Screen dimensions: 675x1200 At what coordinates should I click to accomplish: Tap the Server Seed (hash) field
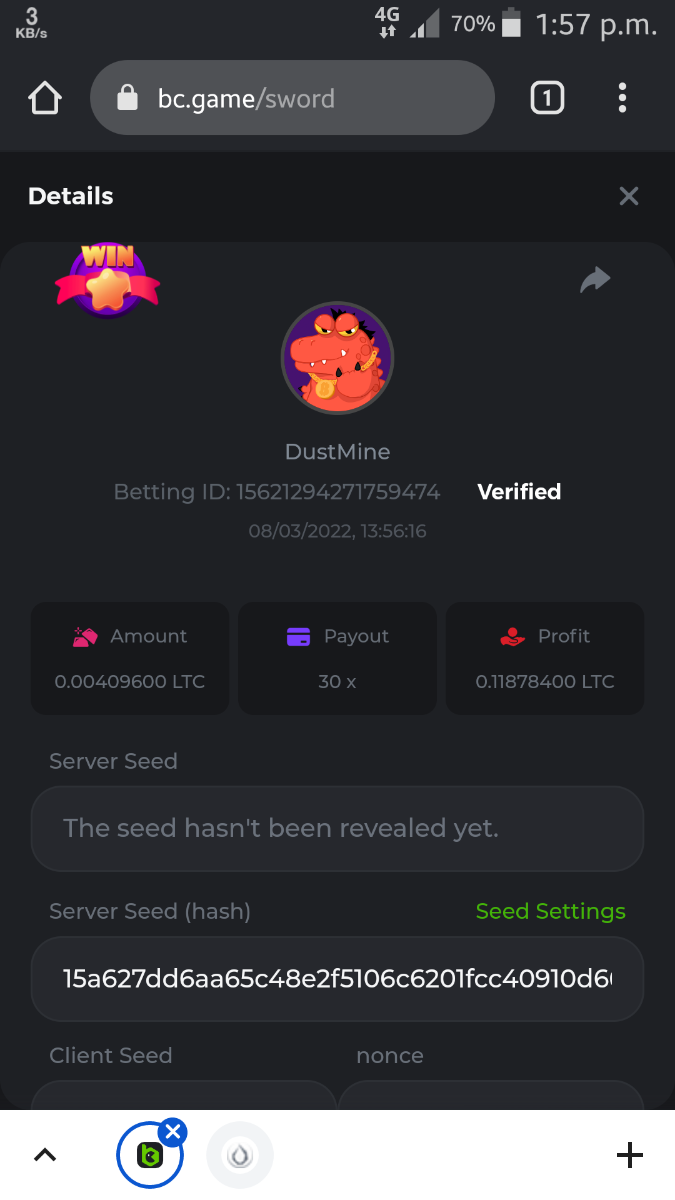point(337,978)
